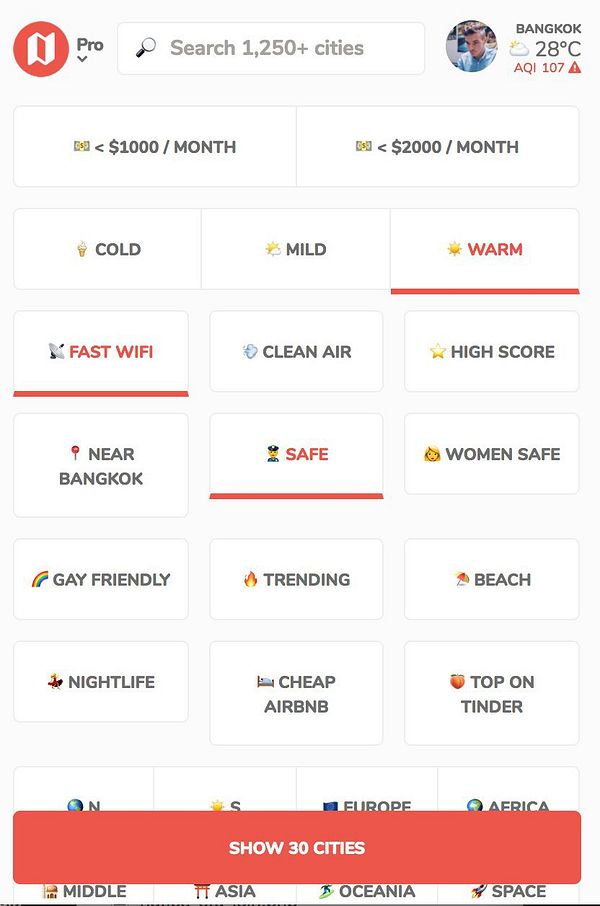Select the Cold climate filter
This screenshot has width=600, height=906.
click(107, 249)
